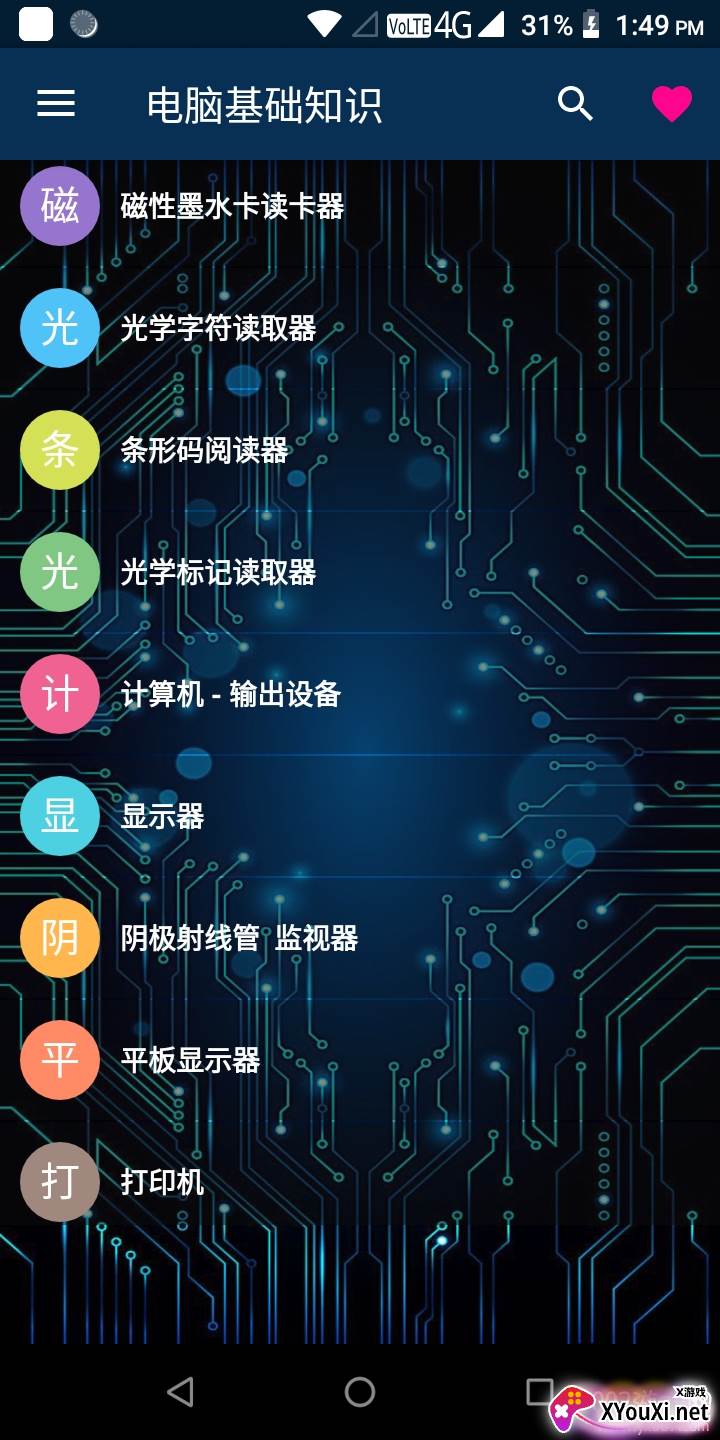Open 光学字符读取器 topic
The image size is (720, 1440).
coord(360,328)
